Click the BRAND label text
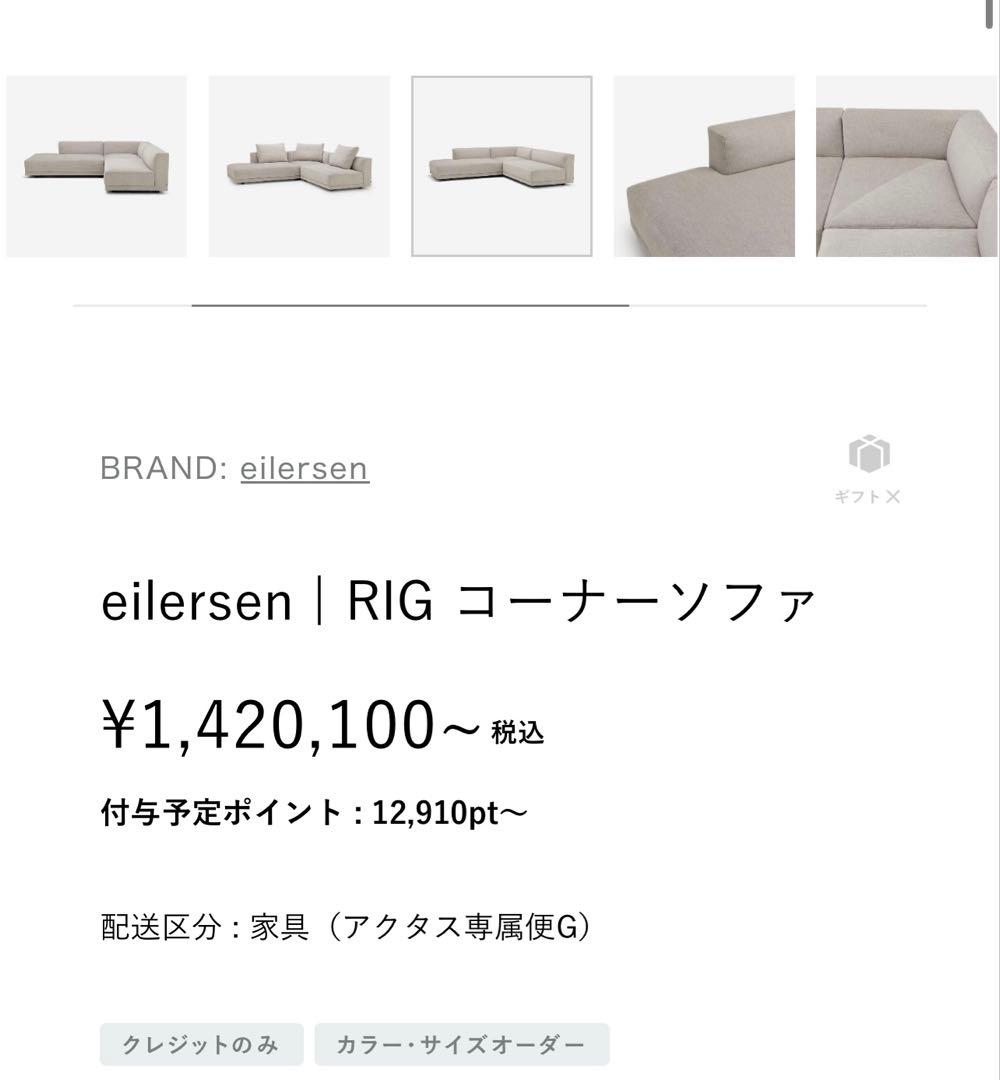Viewport: 1000px width, 1080px height. (x=158, y=465)
